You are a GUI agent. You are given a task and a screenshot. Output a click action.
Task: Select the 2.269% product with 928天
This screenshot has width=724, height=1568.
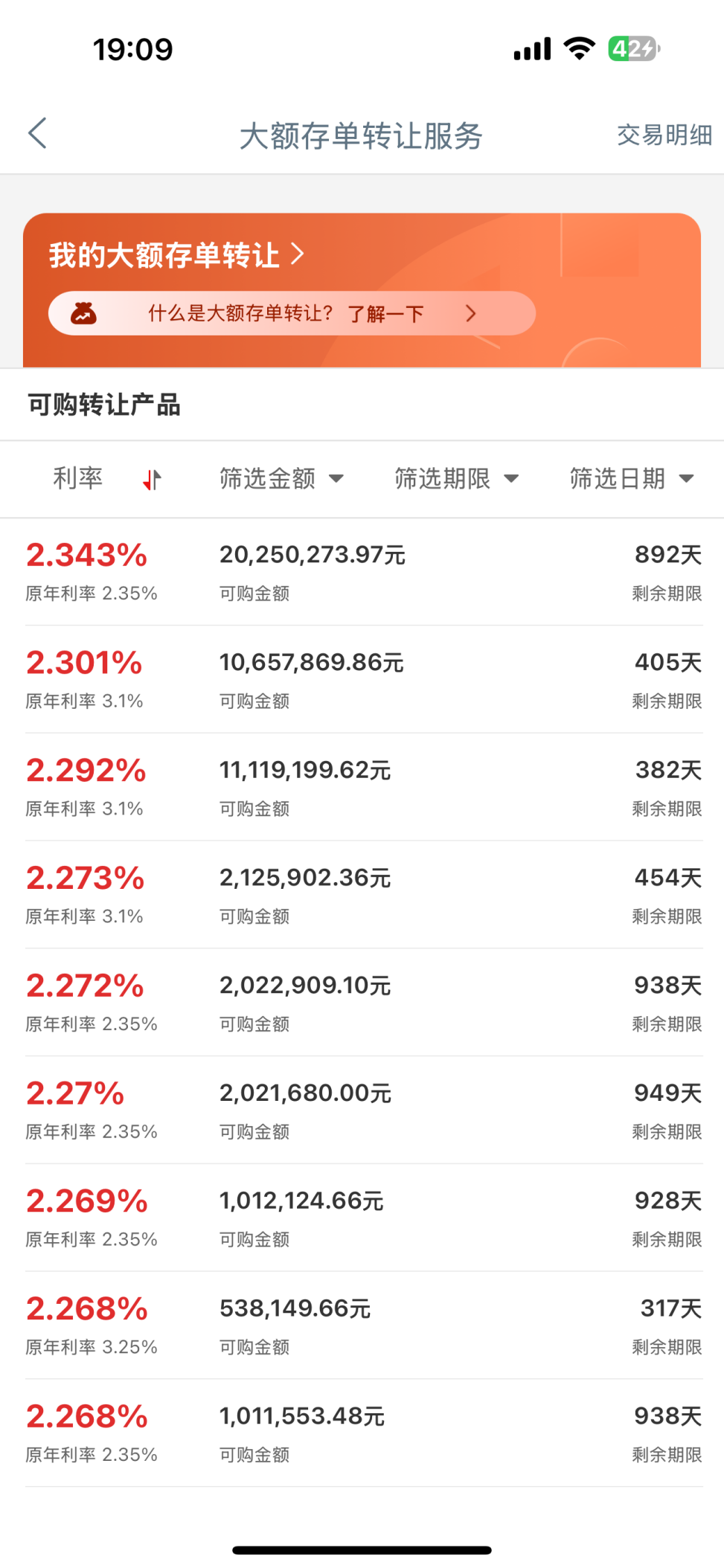pyautogui.click(x=363, y=1218)
